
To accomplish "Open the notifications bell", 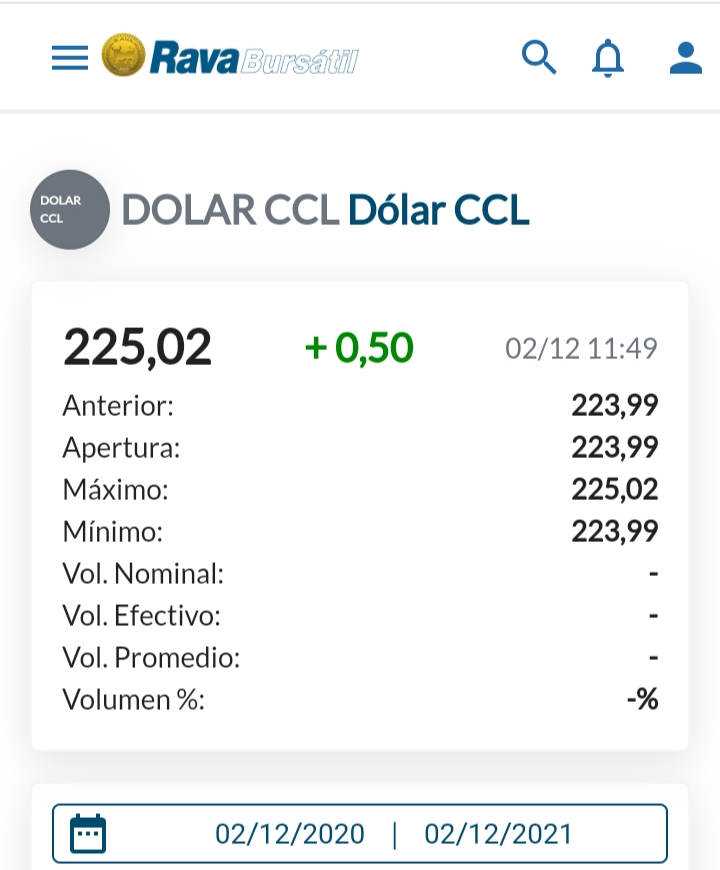I will point(608,58).
